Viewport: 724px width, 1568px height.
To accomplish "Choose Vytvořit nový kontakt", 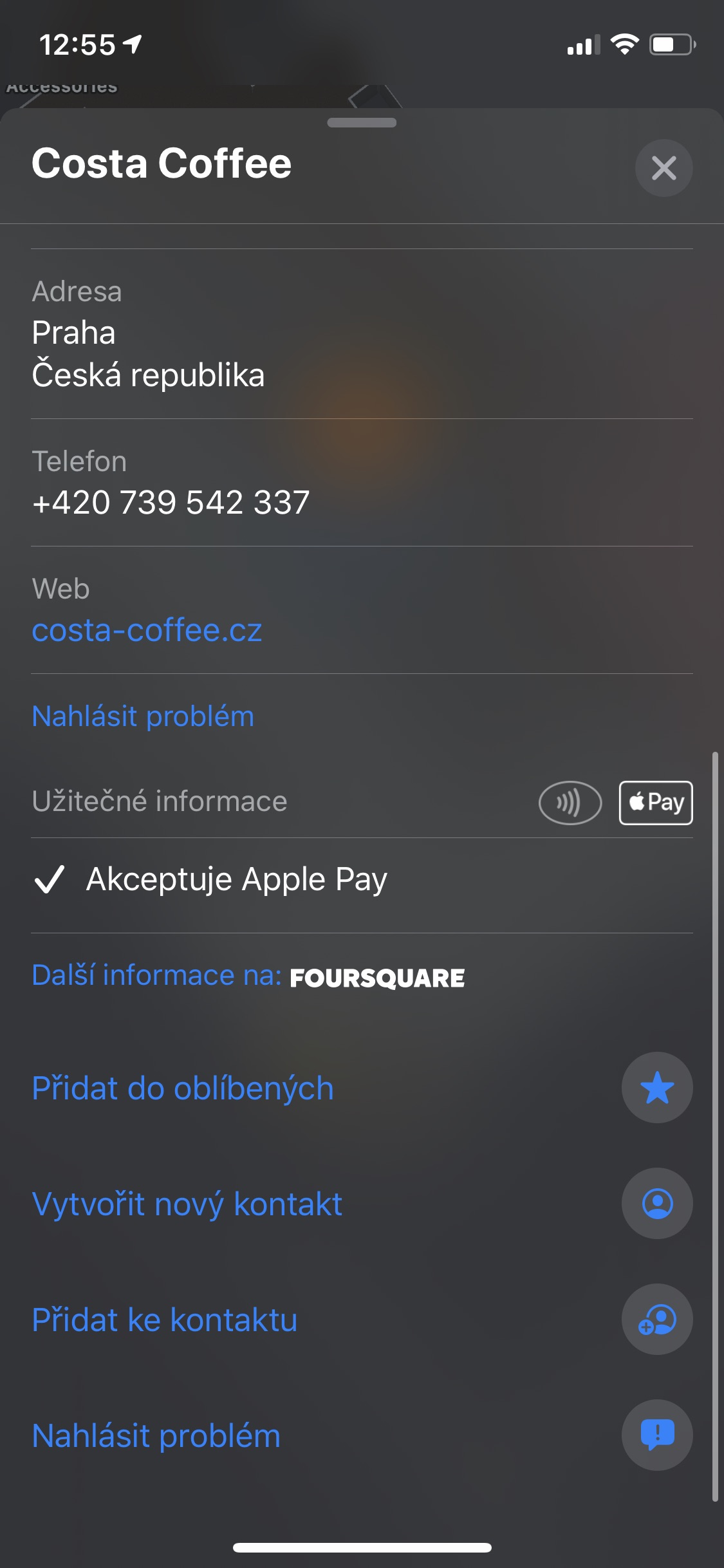I will click(x=187, y=1204).
